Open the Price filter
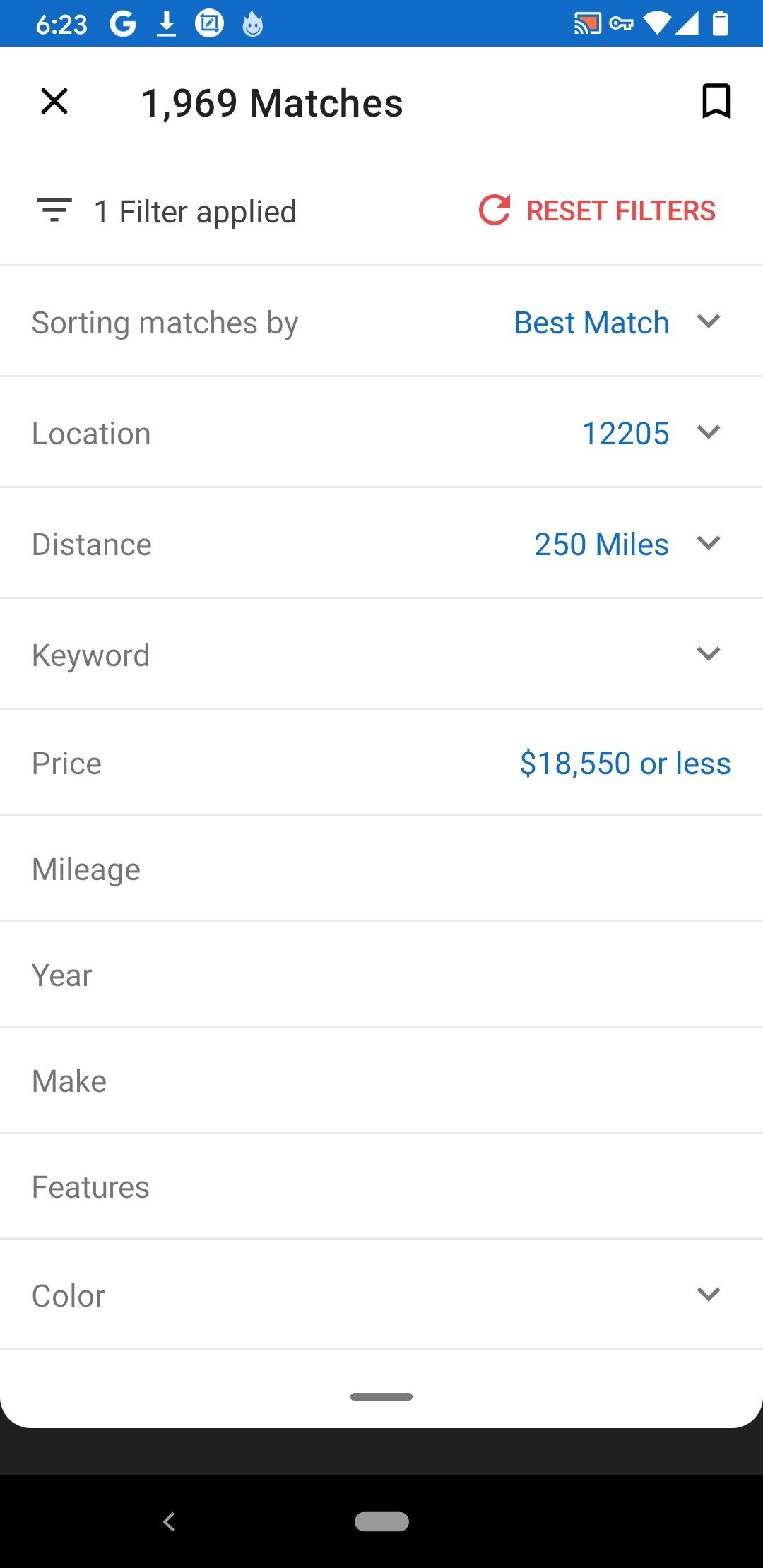Viewport: 763px width, 1568px height. pos(381,763)
